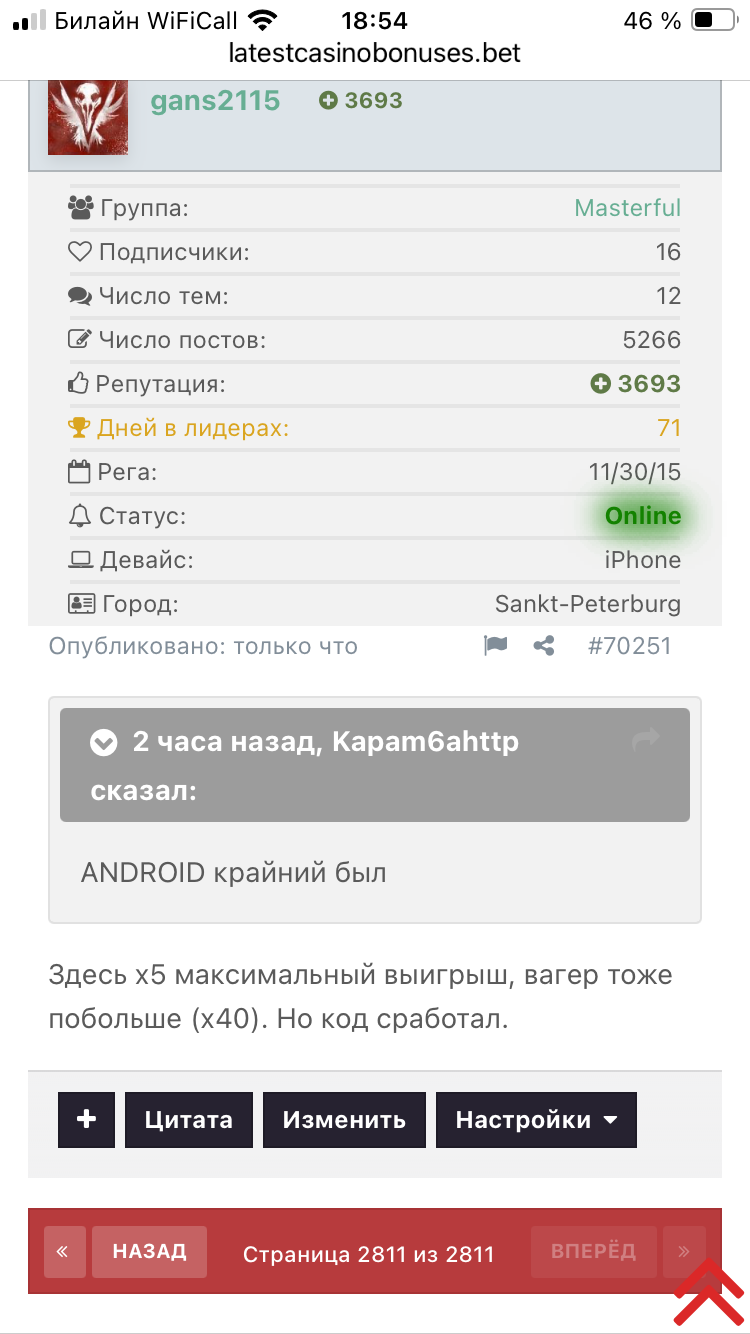
Task: Open page selector Страница 2811 из 2811
Action: (368, 1254)
